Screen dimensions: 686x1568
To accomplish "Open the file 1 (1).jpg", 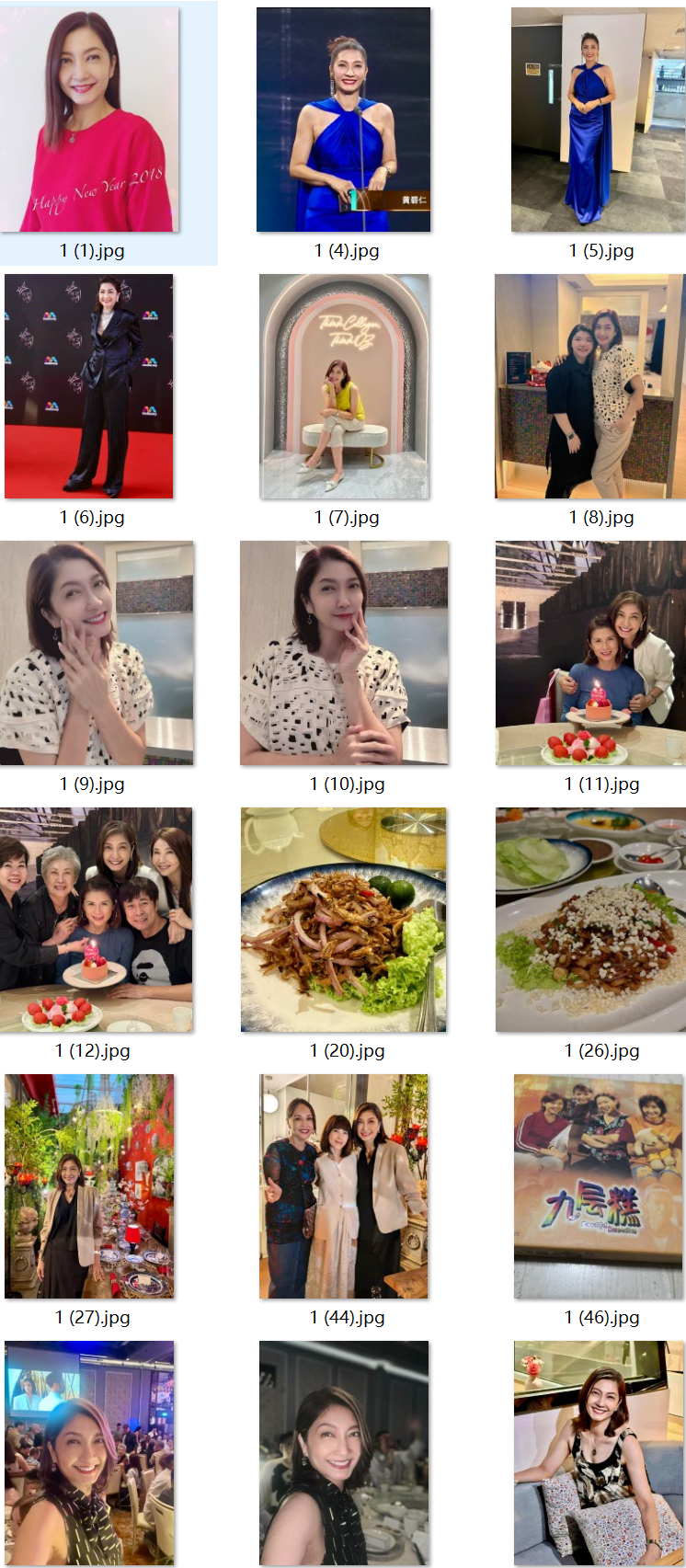I will point(90,120).
